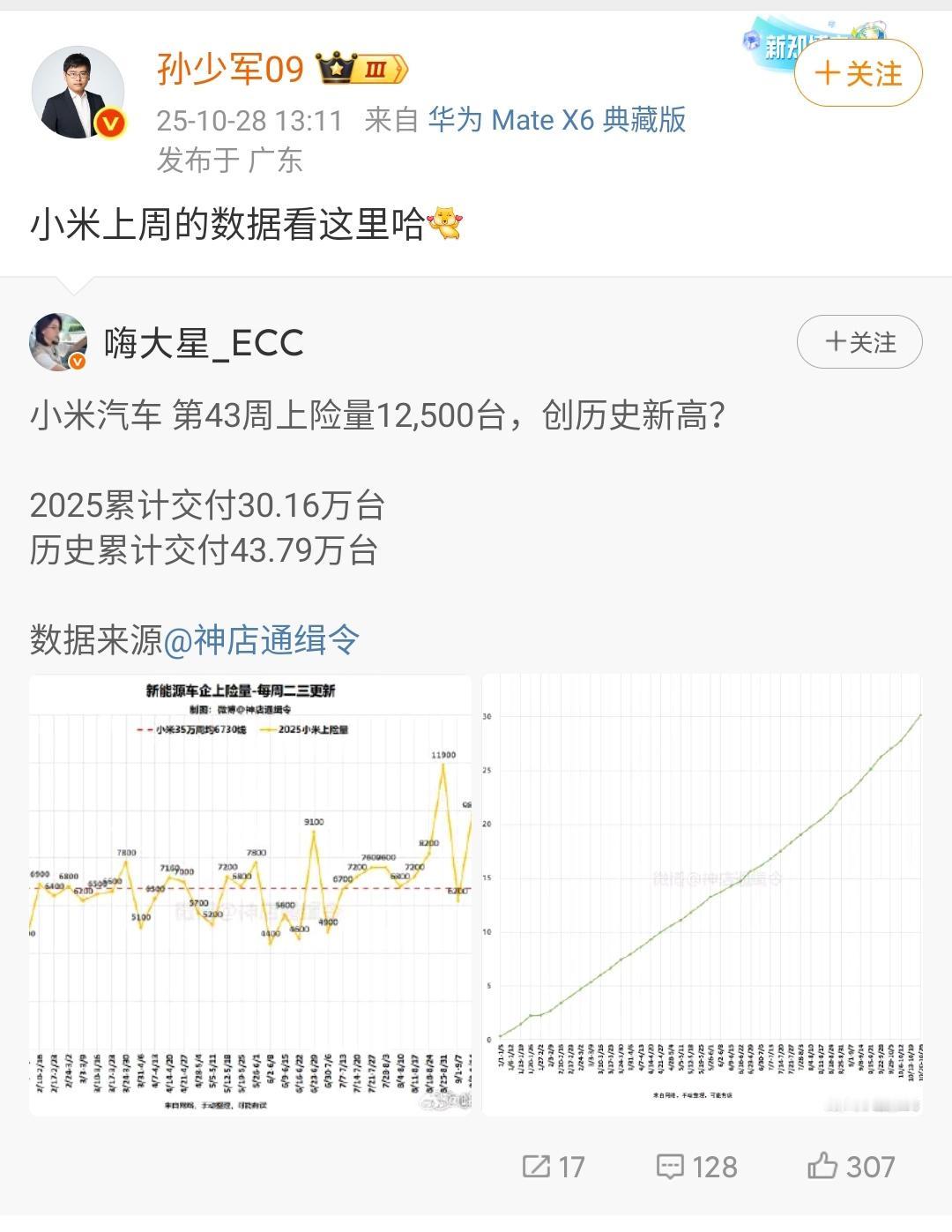Click 孙少军09's verified V badge

109,123
